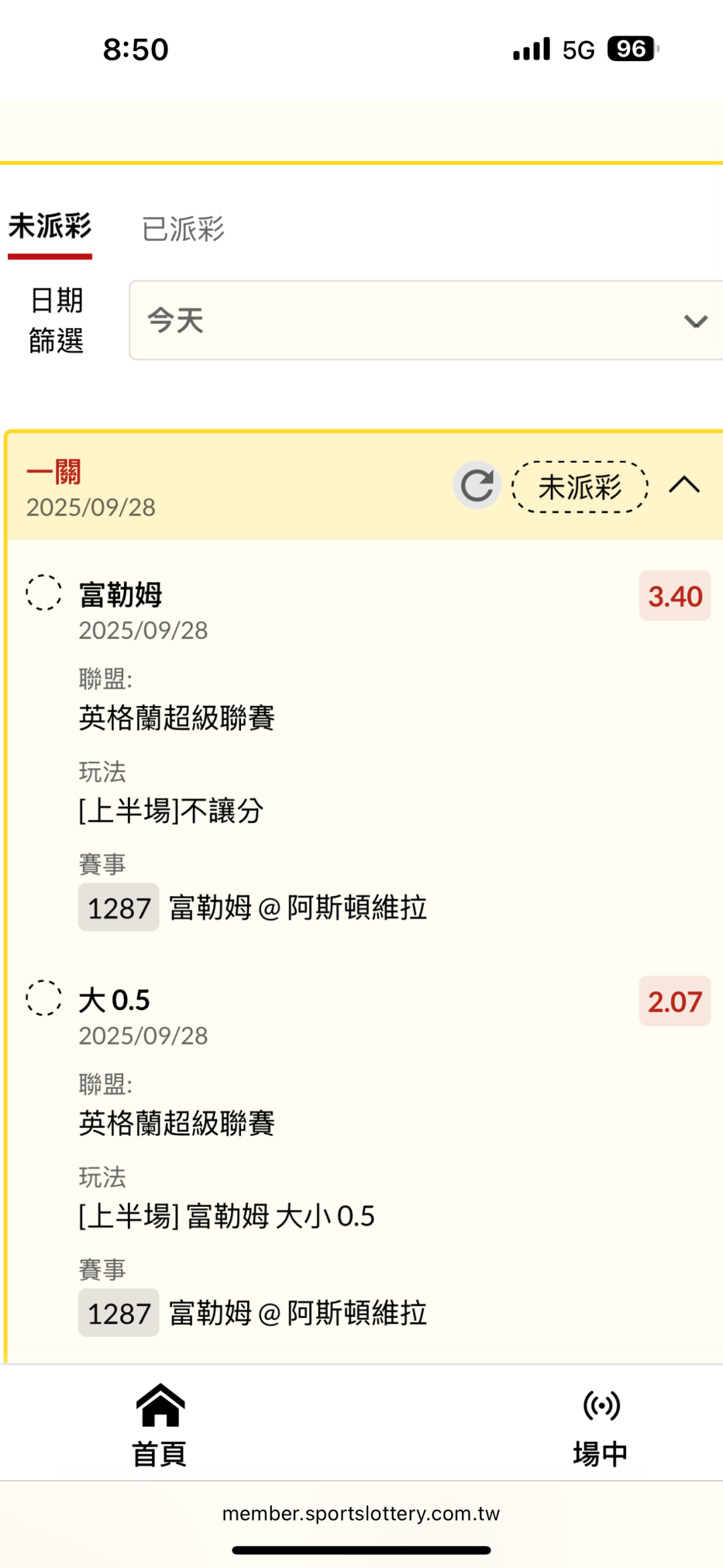Collapse the 一關 bet card
The height and width of the screenshot is (1568, 723).
684,486
